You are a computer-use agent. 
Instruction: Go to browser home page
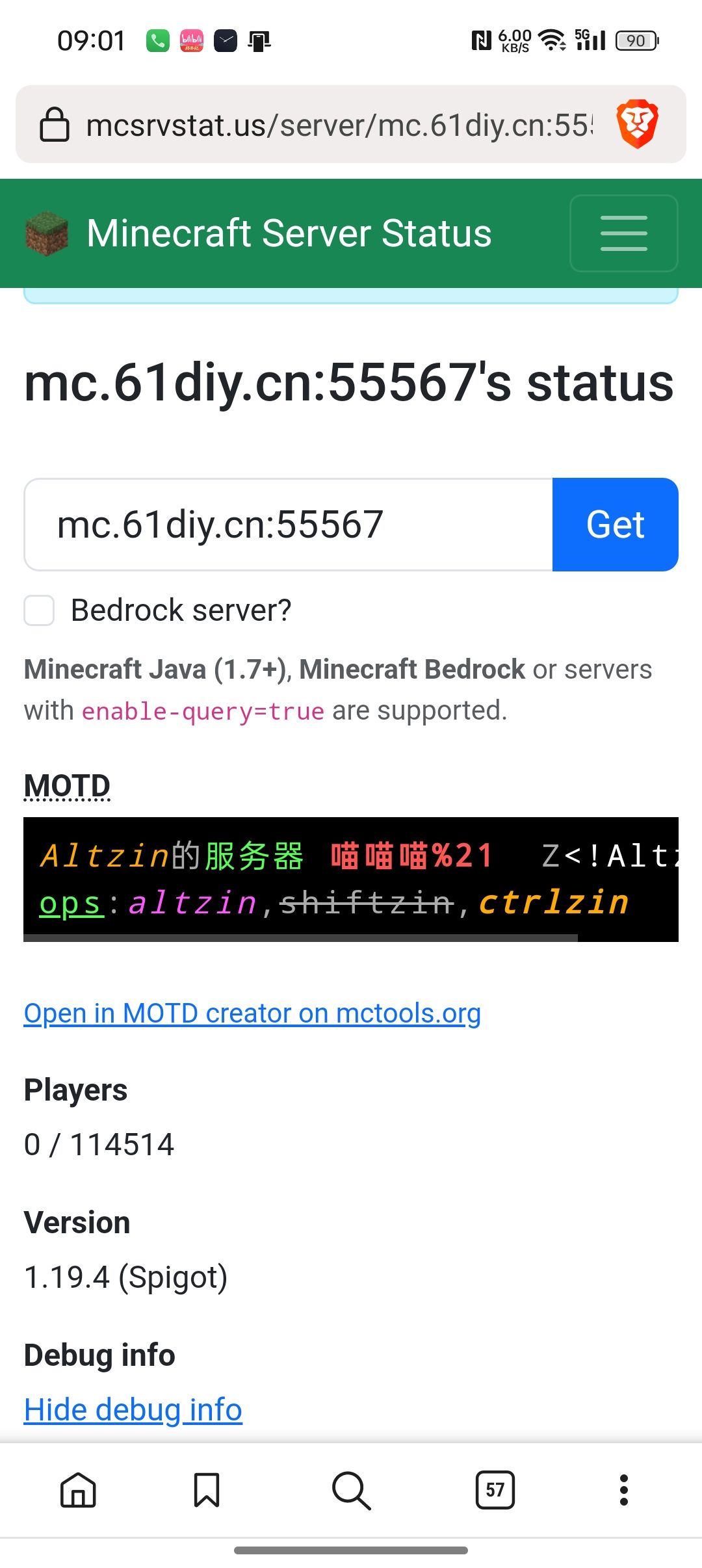click(78, 1490)
